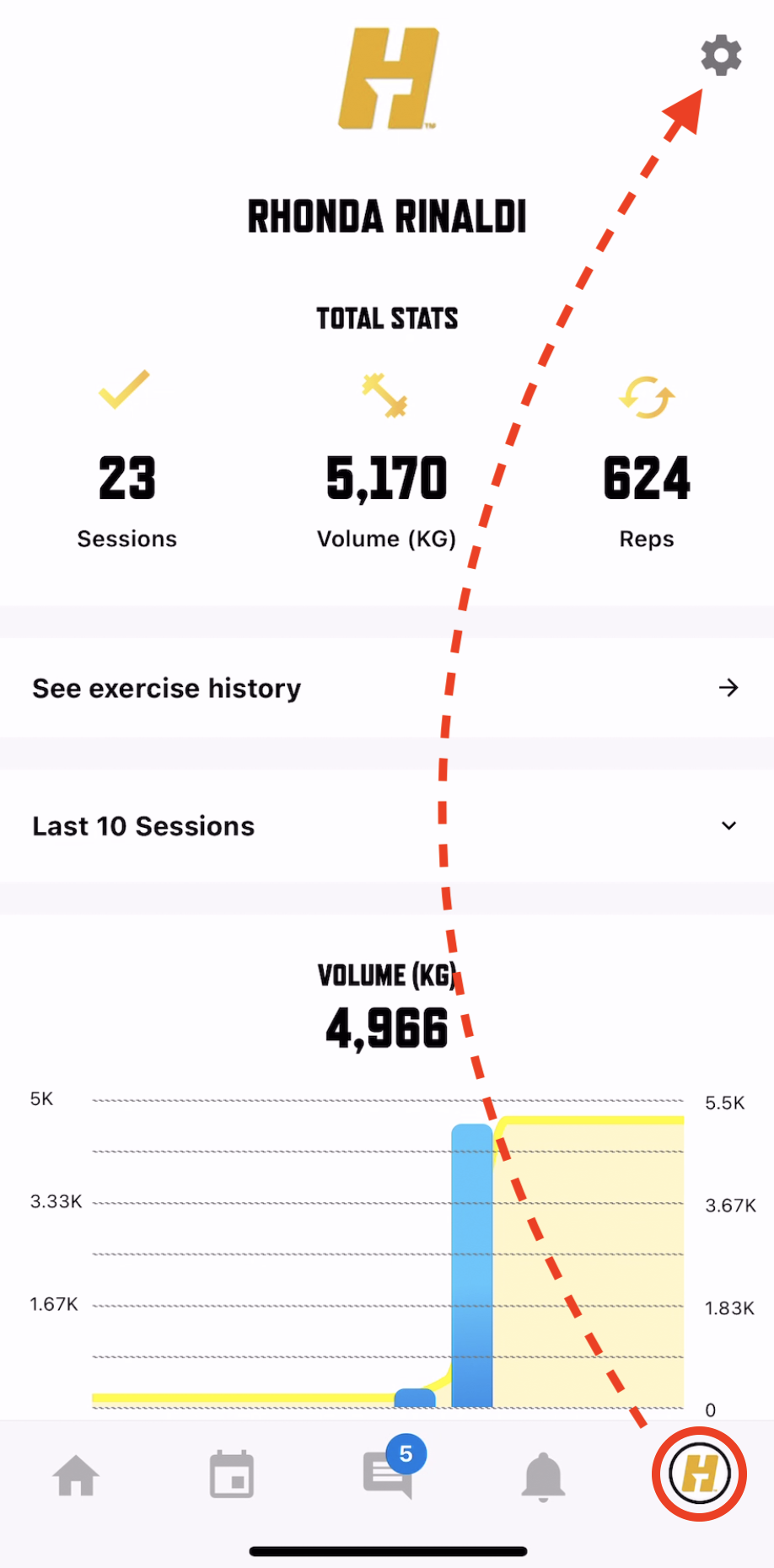The width and height of the screenshot is (774, 1568).
Task: Open settings via the gear icon
Action: click(x=721, y=56)
